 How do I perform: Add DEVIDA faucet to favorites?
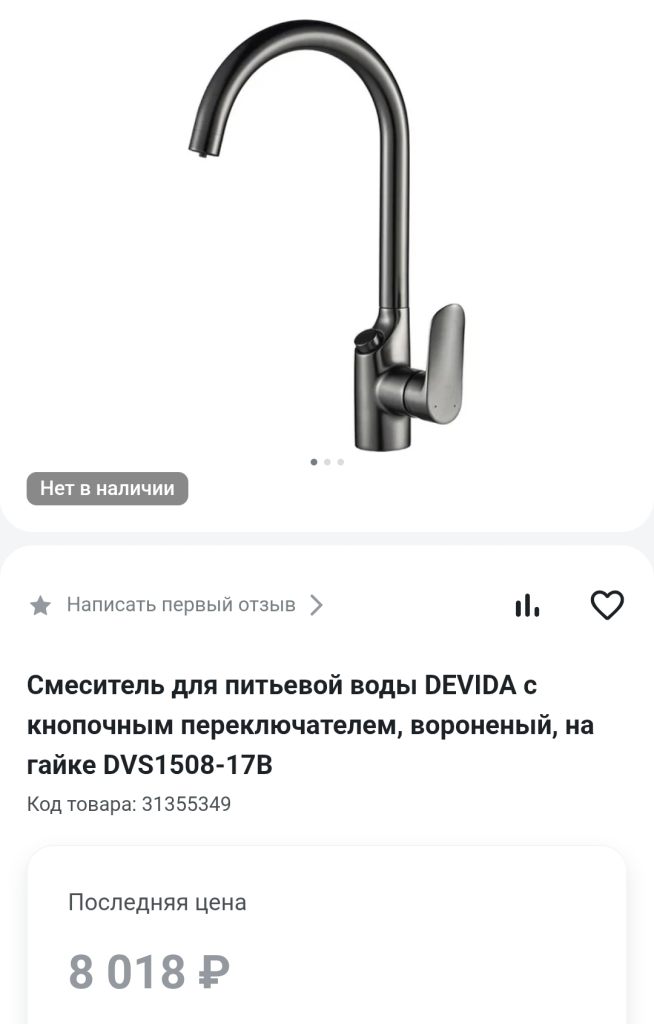[607, 605]
